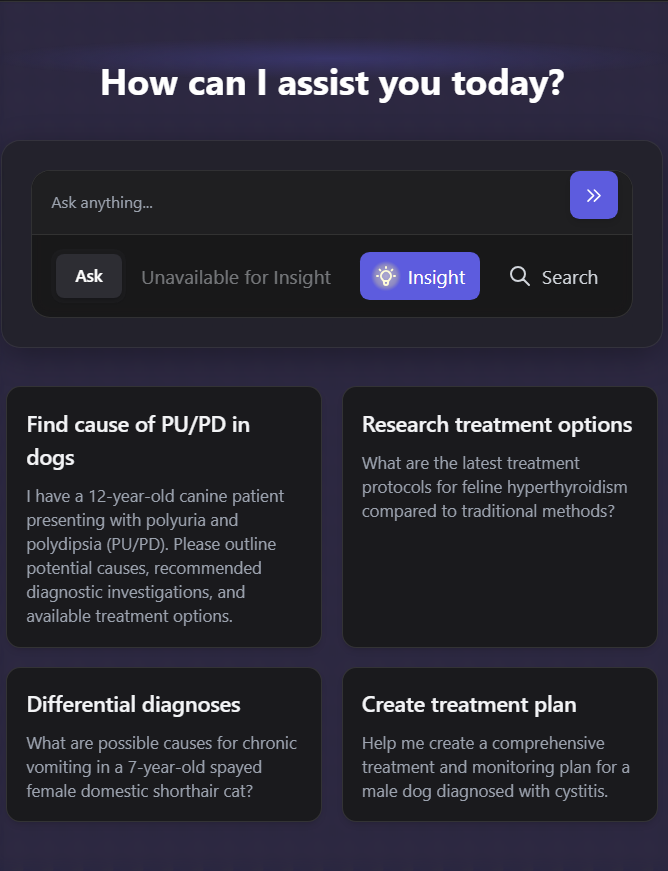Open the Find cause of PU/PD in dogs card
This screenshot has height=871, width=668.
[164, 517]
